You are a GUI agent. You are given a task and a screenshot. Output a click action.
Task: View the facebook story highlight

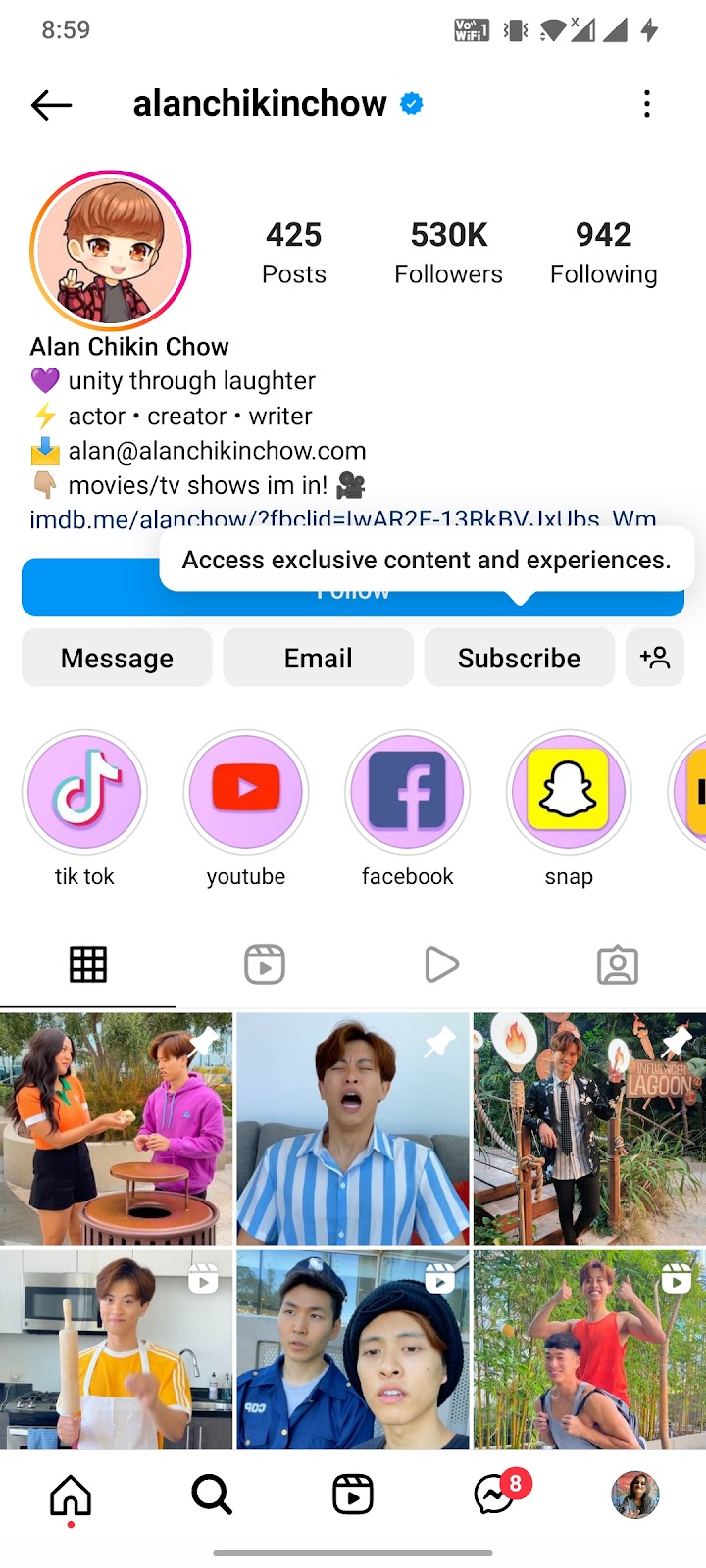[x=407, y=792]
